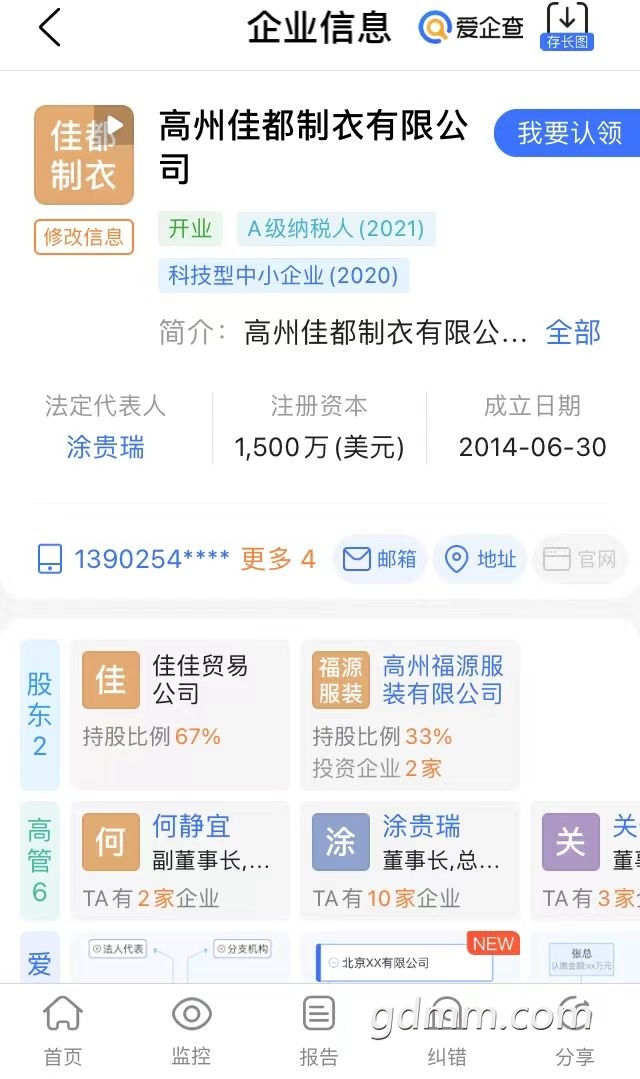The width and height of the screenshot is (640, 1079).
Task: View executive 何静宜 card
Action: 180,860
